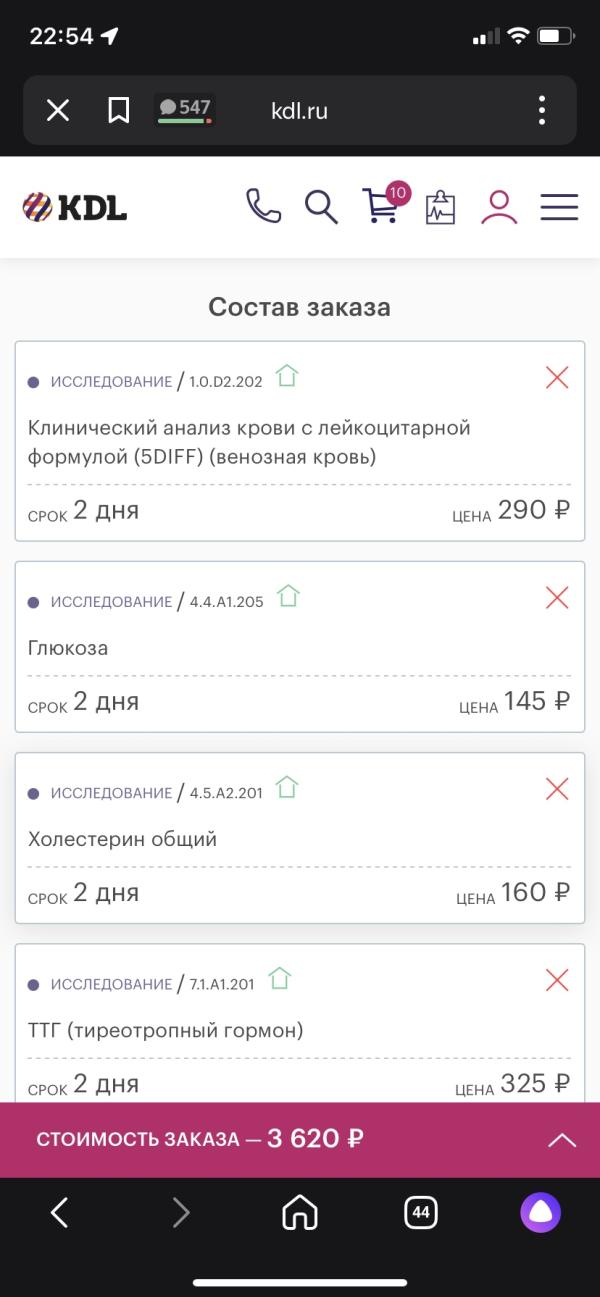
Task: Tap the kdl.ru address field
Action: [299, 110]
